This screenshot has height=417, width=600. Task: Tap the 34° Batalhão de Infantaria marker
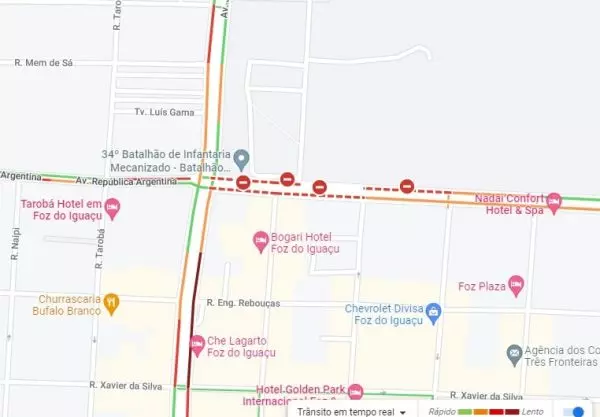241,158
